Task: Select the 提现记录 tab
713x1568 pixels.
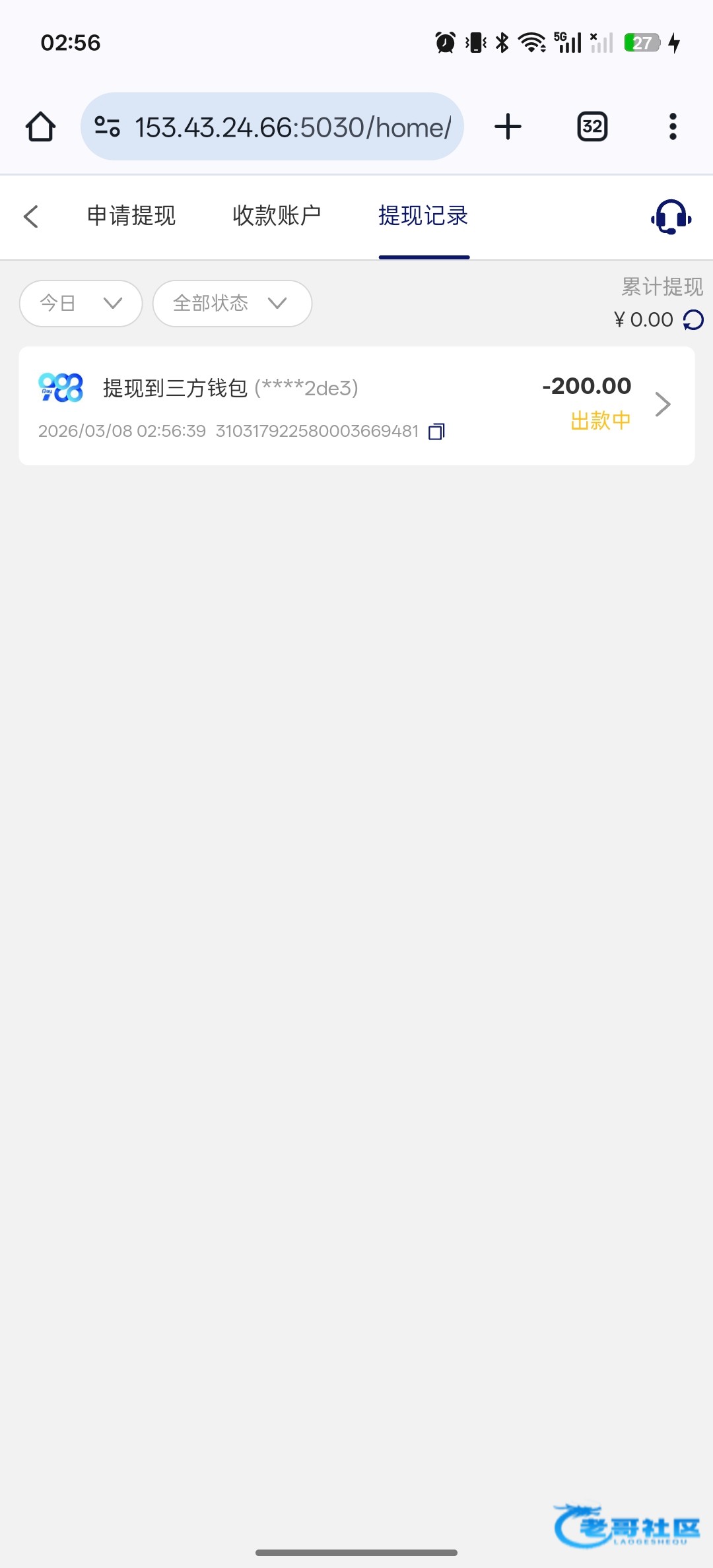Action: tap(423, 216)
